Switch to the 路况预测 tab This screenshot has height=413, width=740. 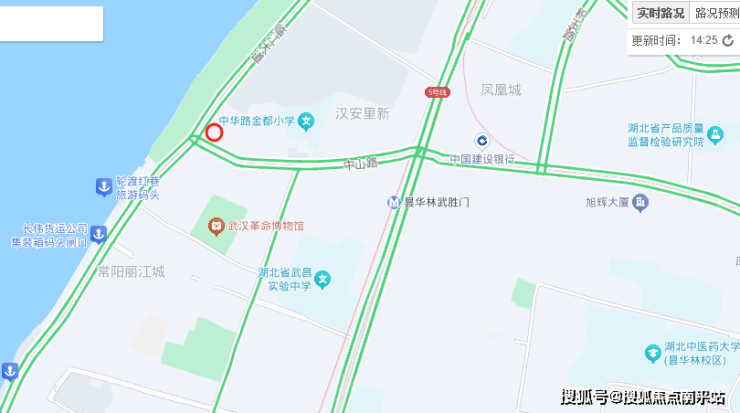coord(716,13)
